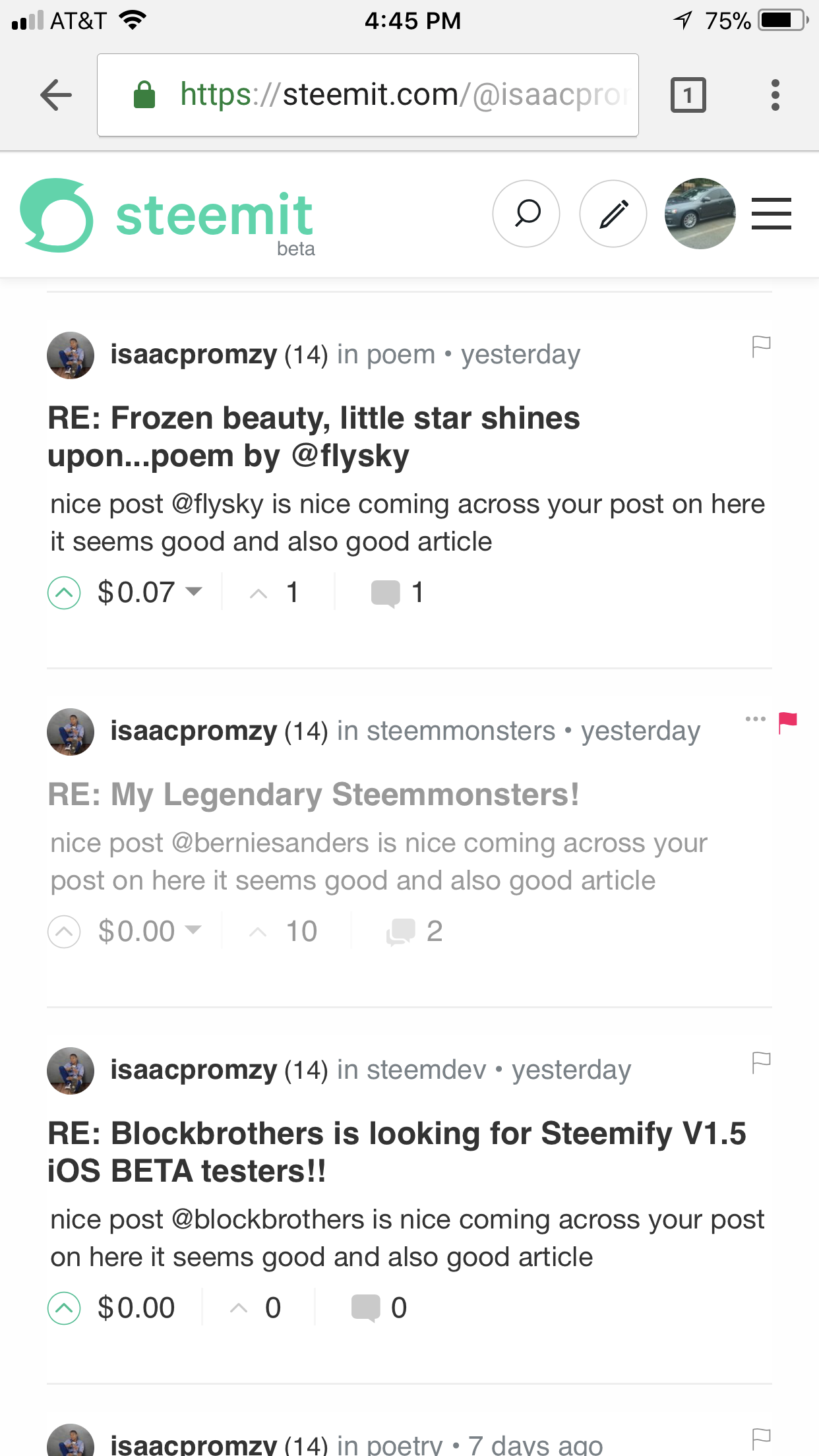Upvote the reply to @flysky's poem
The height and width of the screenshot is (1456, 819).
(64, 593)
